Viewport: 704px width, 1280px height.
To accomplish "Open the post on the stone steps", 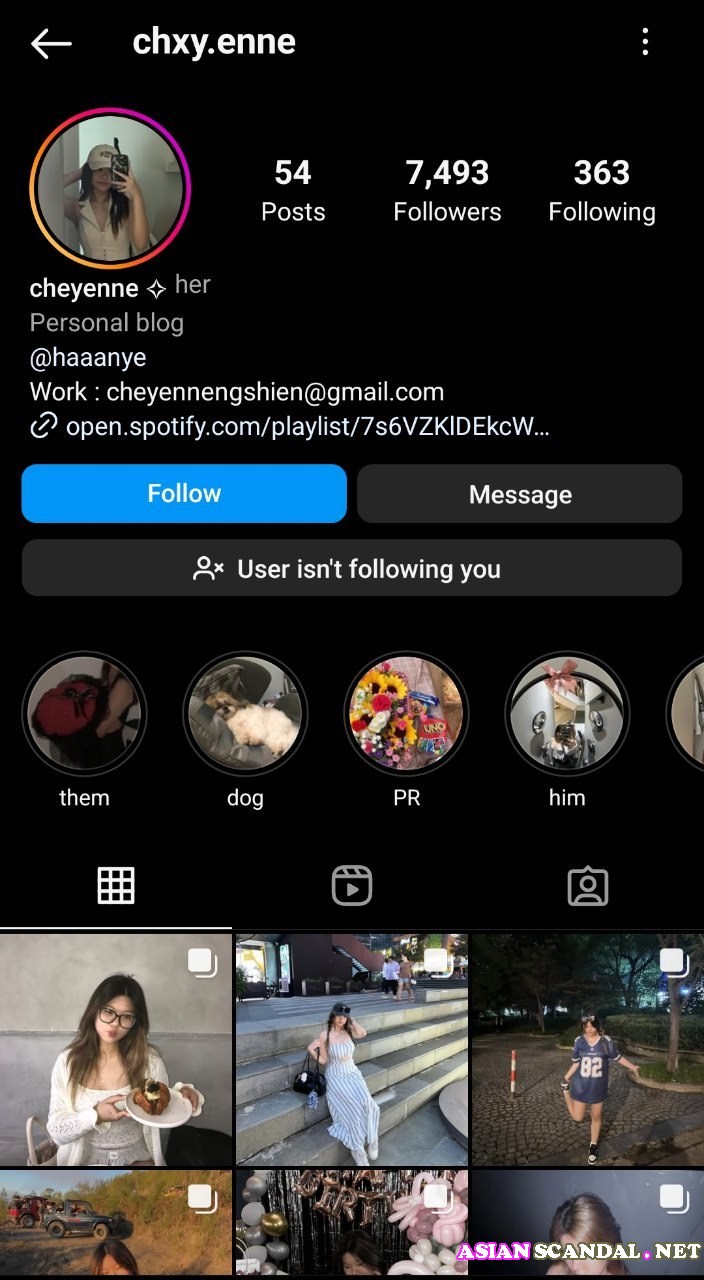I will [x=352, y=1048].
